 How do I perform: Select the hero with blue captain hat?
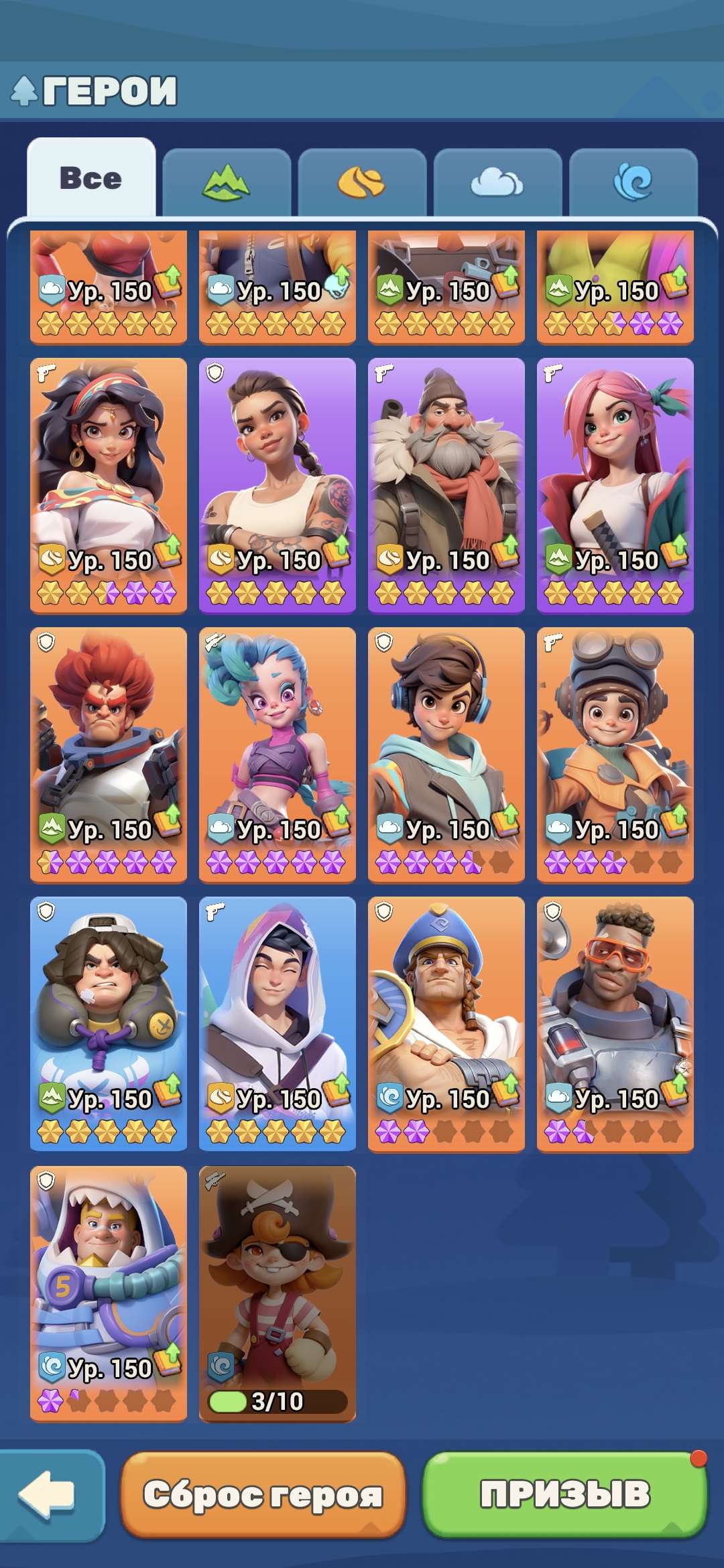pyautogui.click(x=446, y=1005)
